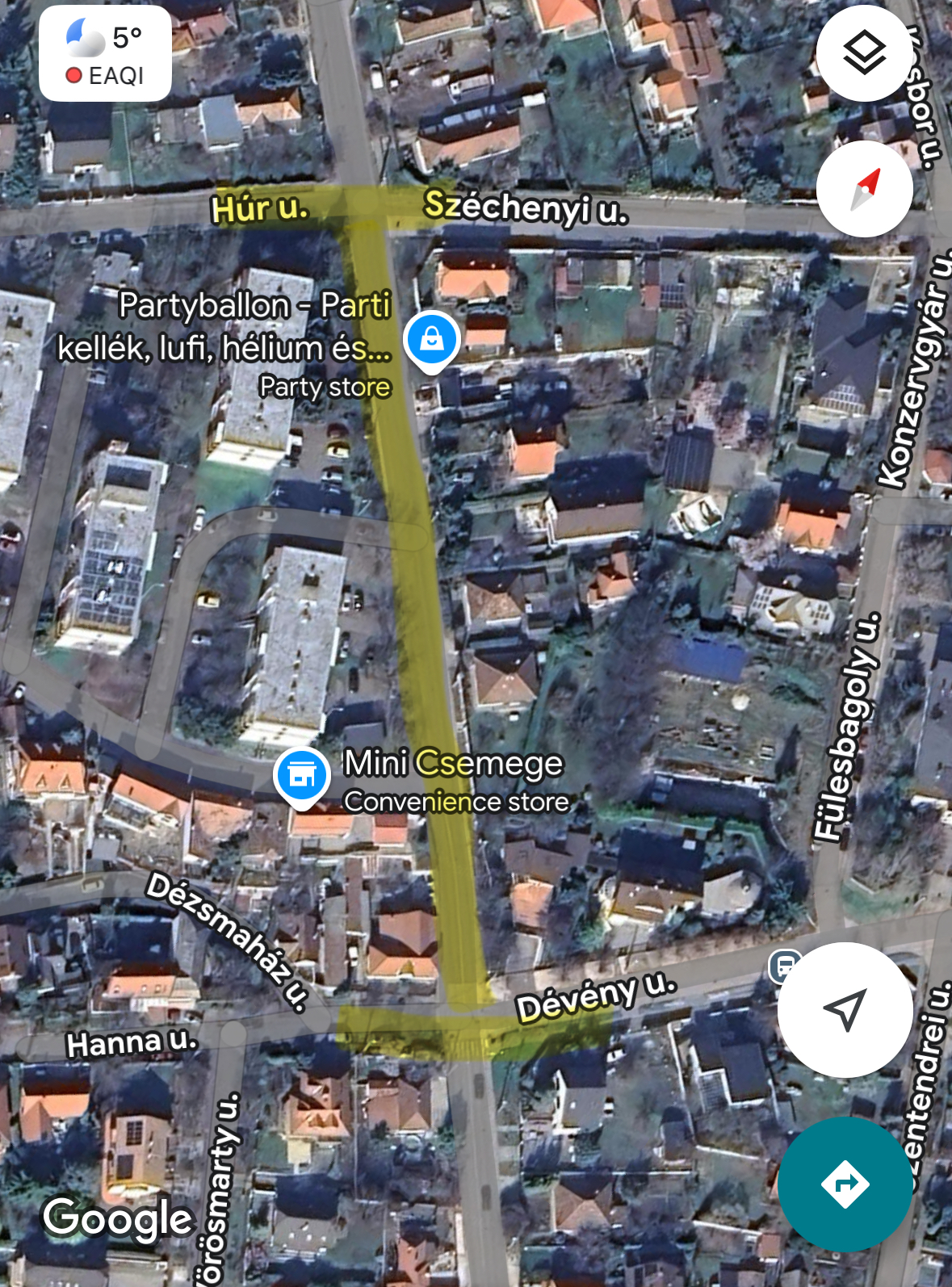
Task: Tap the compass to reset orientation
Action: tap(864, 189)
